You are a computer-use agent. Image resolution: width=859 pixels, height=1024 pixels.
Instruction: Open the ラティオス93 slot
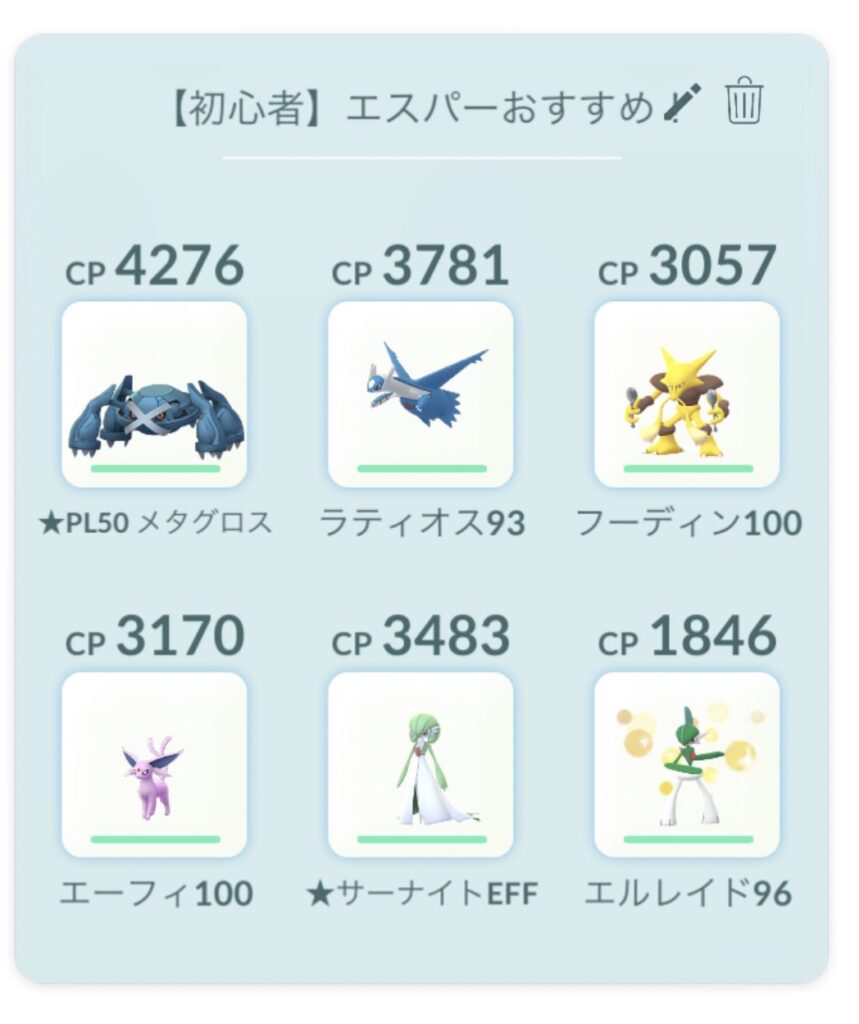(x=421, y=395)
